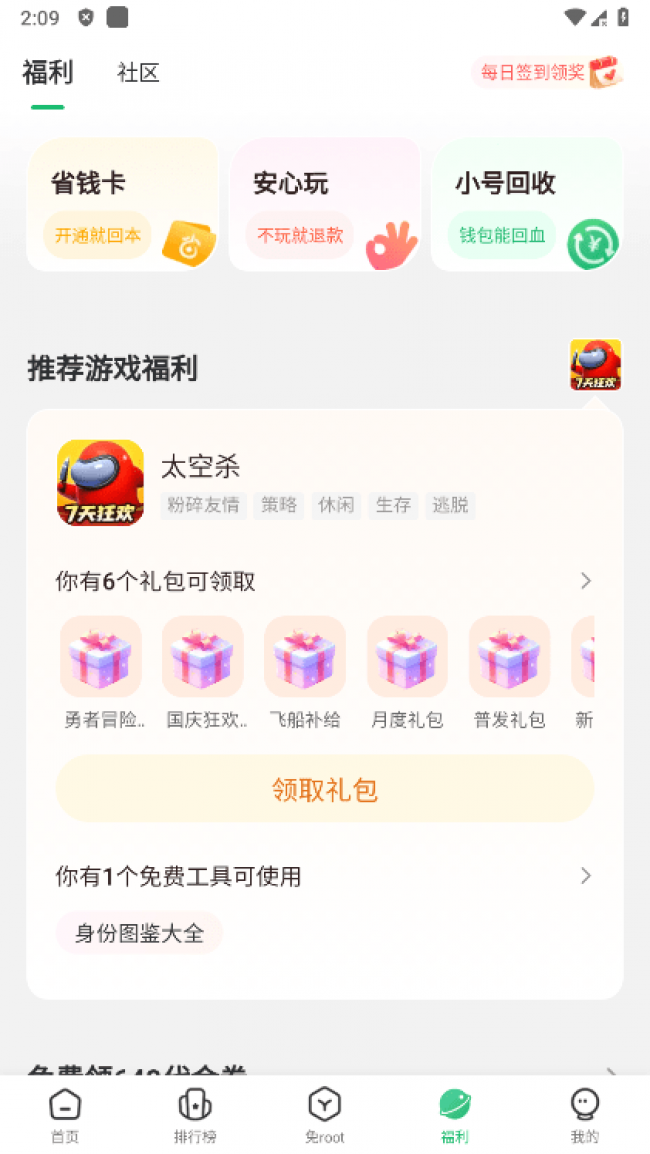Go to the 首页 tab

pos(65,1114)
